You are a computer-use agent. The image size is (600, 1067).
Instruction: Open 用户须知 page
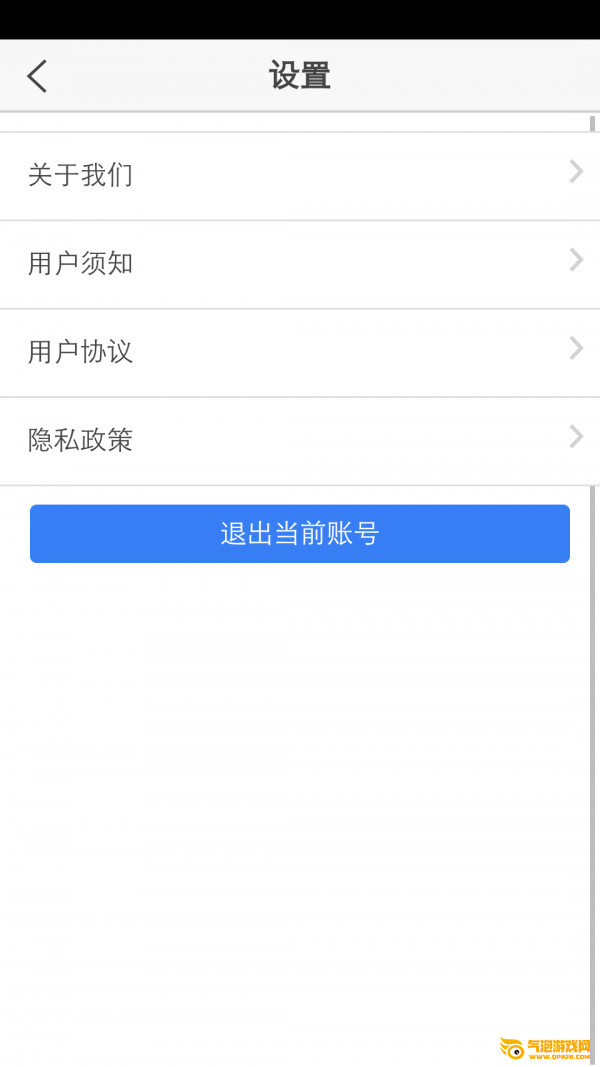point(300,264)
